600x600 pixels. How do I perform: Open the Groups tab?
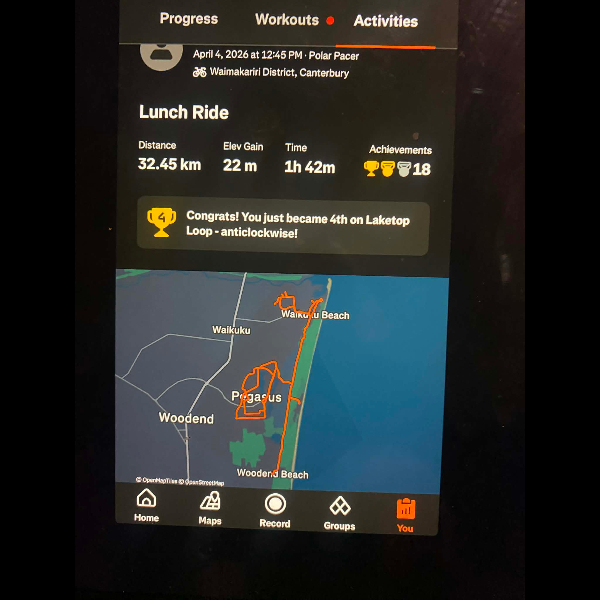(x=340, y=511)
